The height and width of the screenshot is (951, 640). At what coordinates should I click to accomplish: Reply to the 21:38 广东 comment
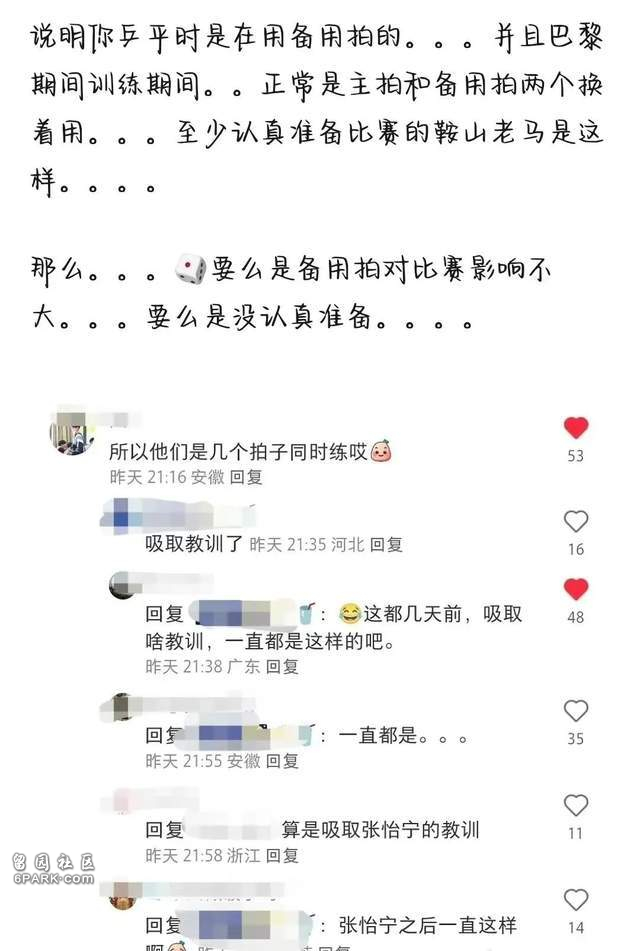click(282, 666)
